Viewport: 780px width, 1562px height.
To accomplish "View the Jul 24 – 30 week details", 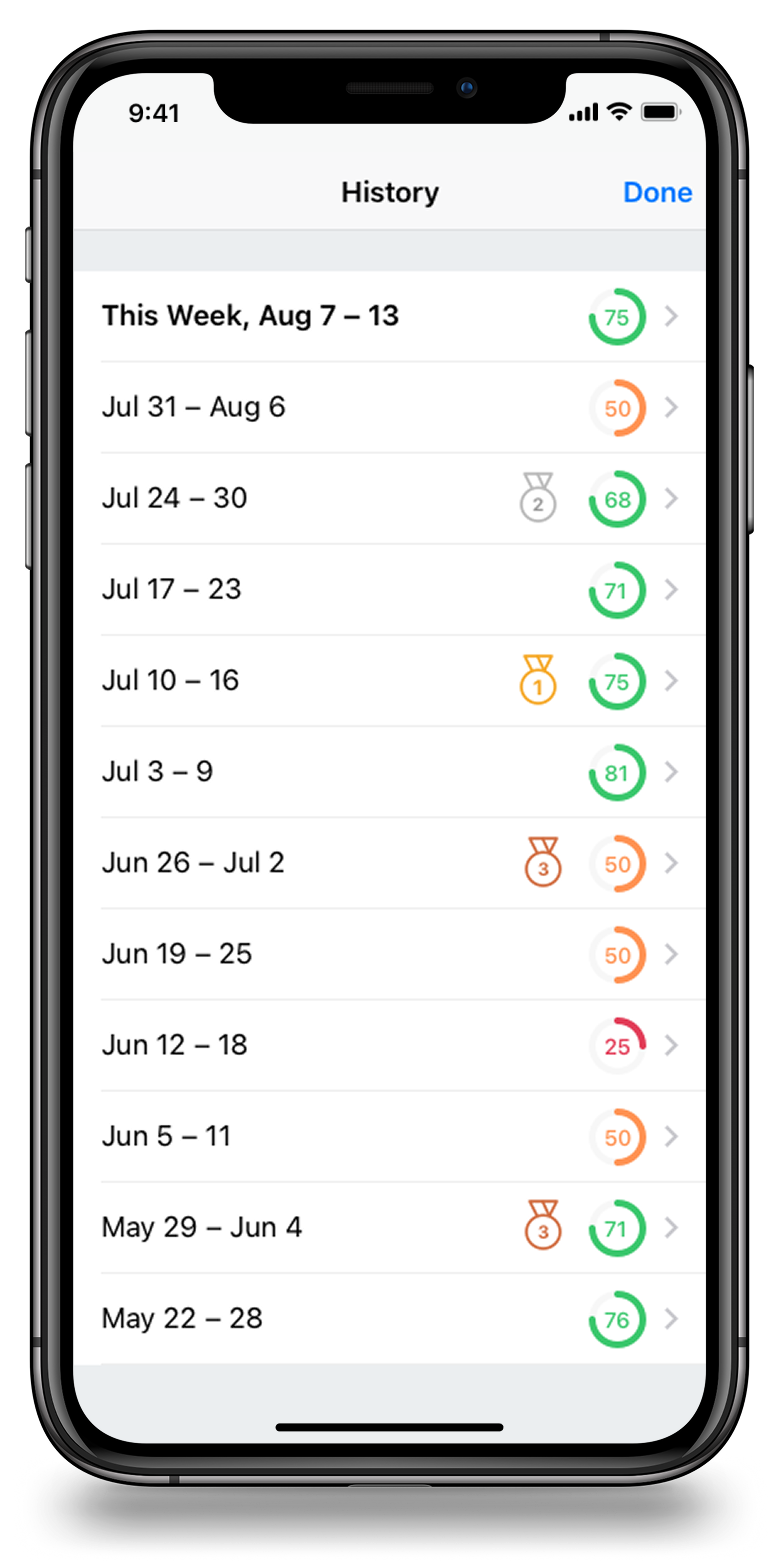I will coord(390,498).
